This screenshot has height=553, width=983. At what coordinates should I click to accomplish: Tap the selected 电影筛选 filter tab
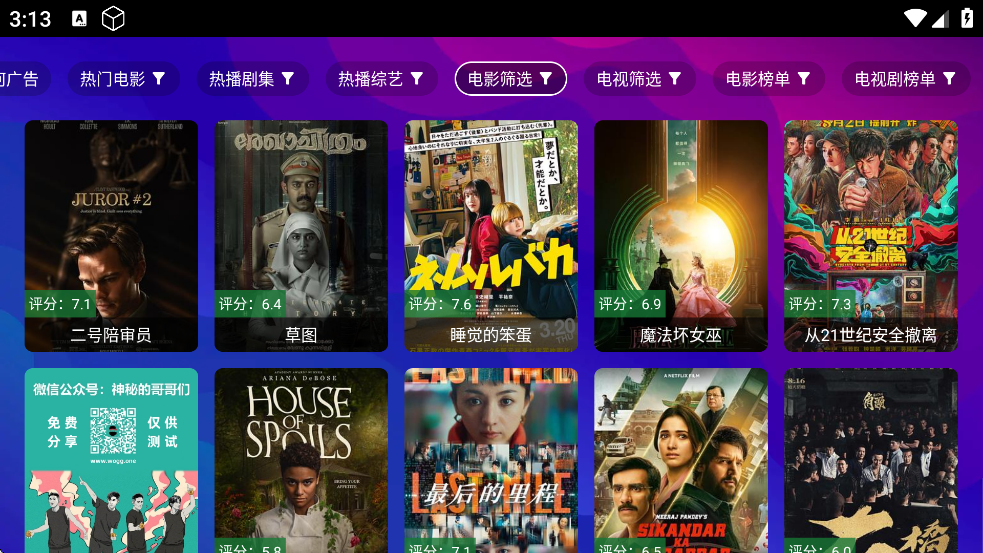tap(510, 79)
